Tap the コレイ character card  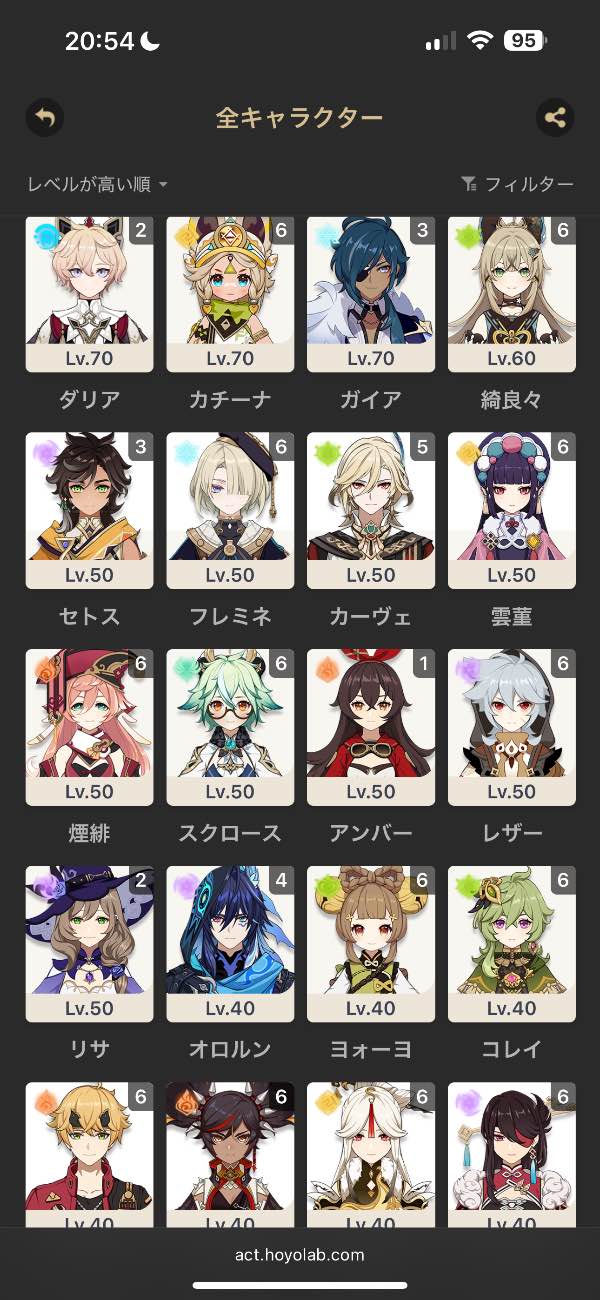tap(512, 943)
